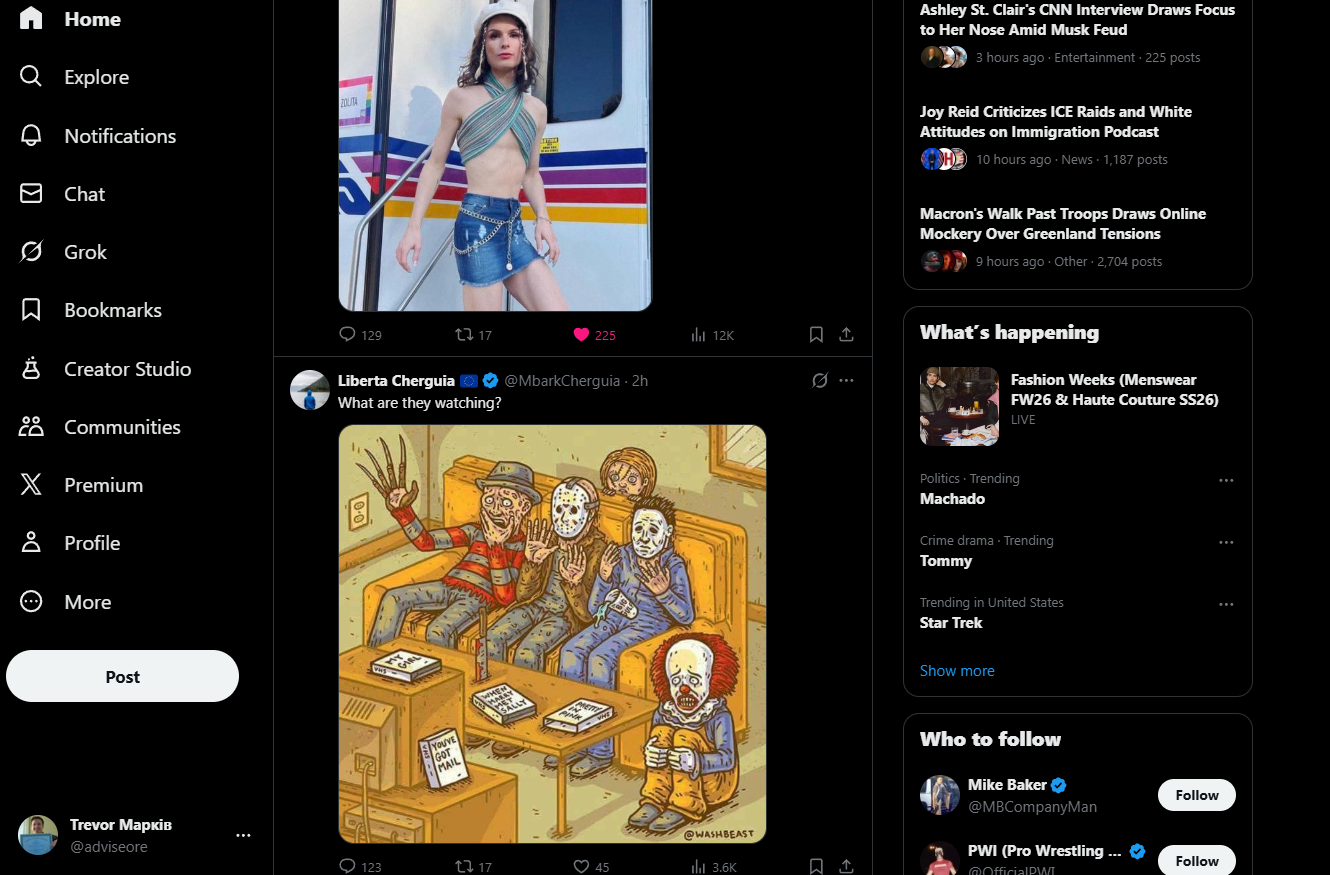Tap the Post button
The width and height of the screenshot is (1330, 875).
(122, 676)
